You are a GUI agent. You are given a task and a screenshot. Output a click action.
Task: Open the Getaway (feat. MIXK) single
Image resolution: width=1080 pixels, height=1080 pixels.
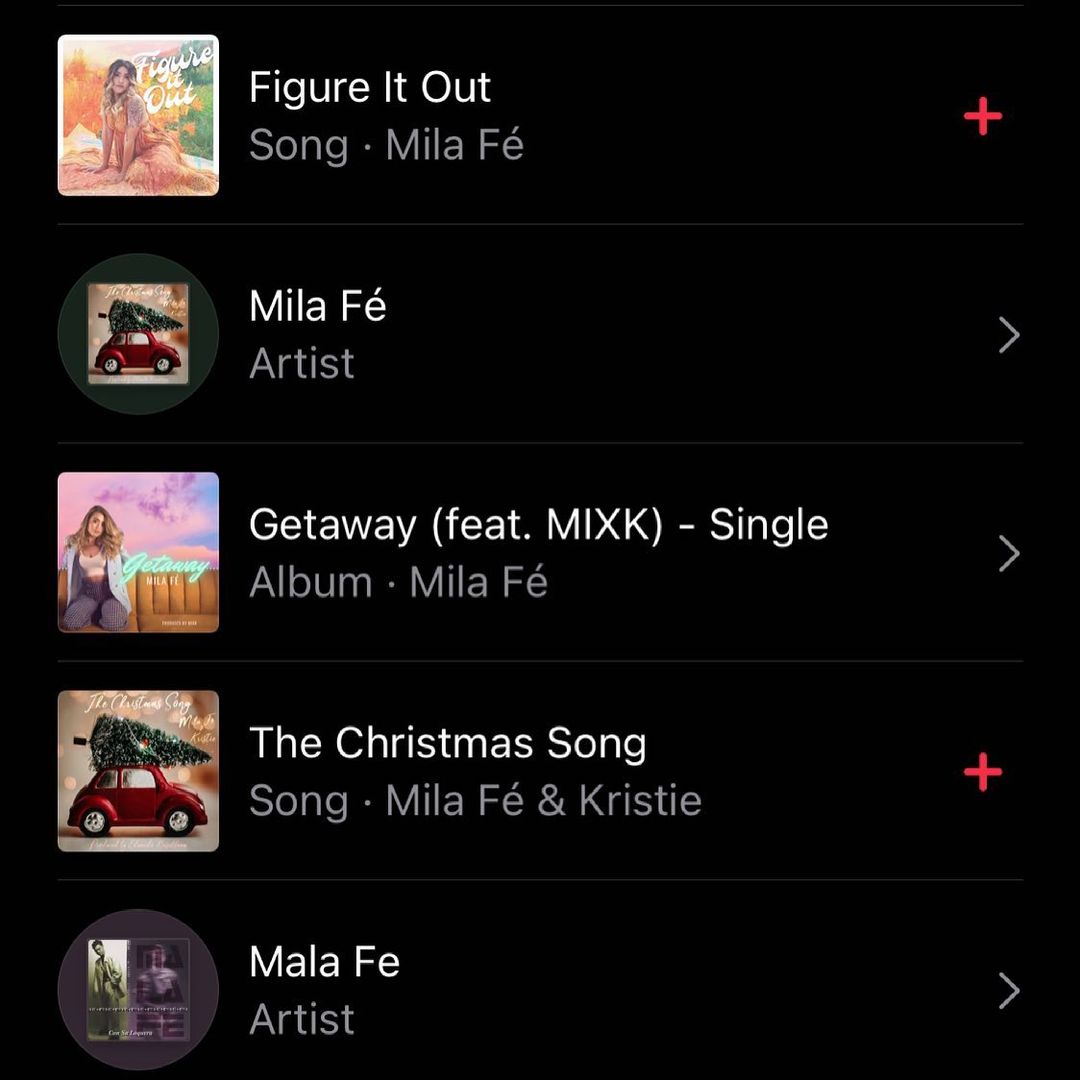pos(538,552)
